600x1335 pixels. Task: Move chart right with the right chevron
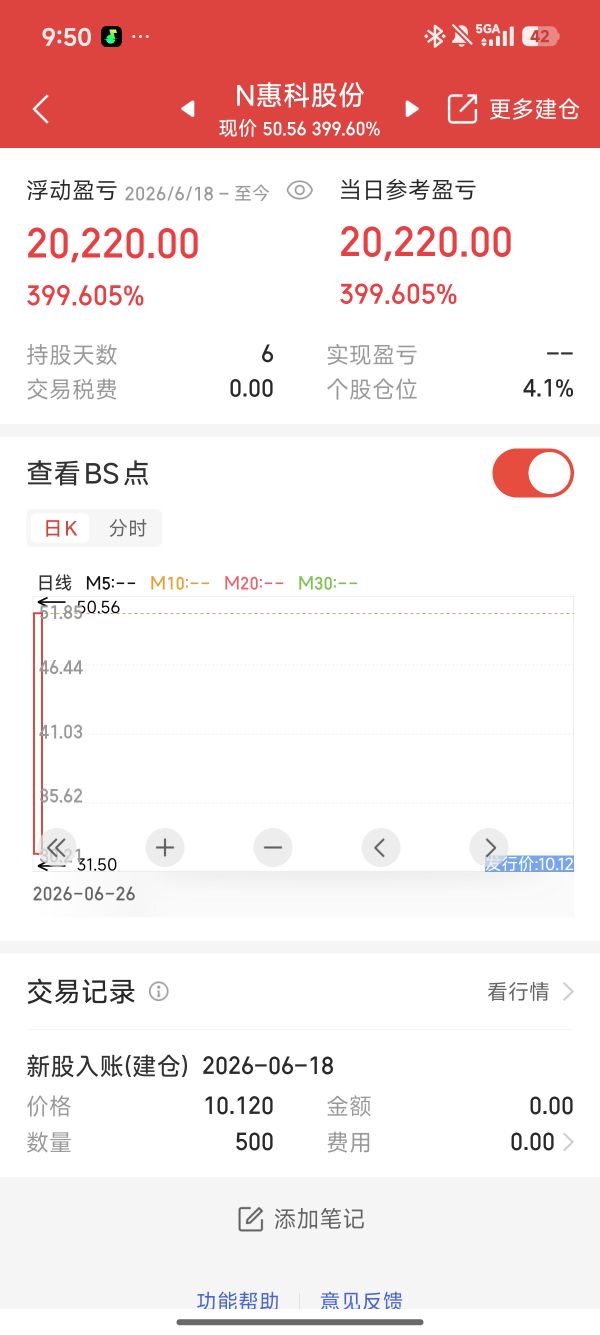tap(489, 848)
